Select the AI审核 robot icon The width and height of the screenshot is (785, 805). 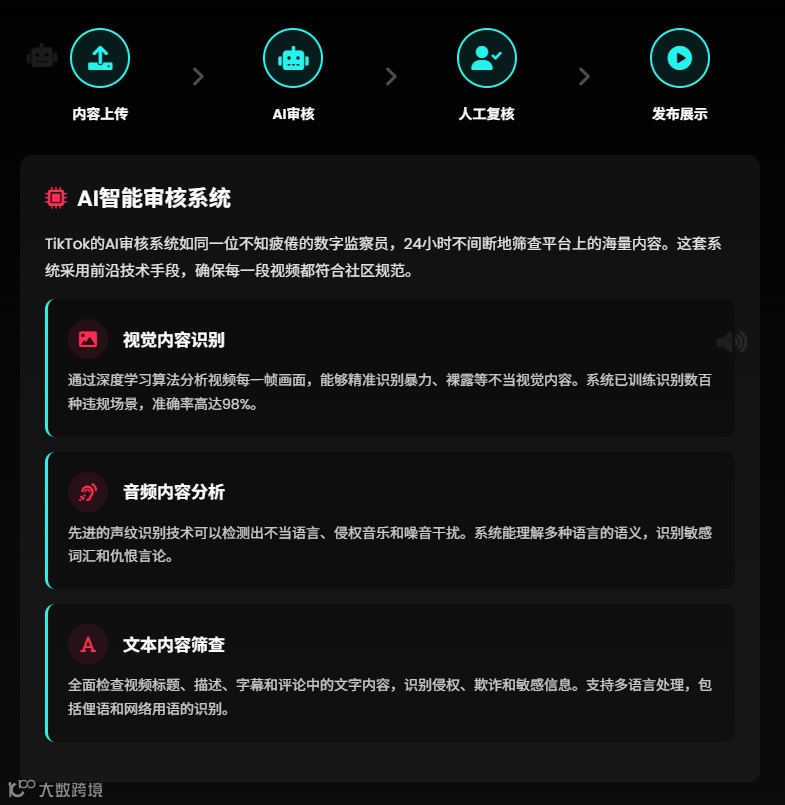tap(293, 58)
